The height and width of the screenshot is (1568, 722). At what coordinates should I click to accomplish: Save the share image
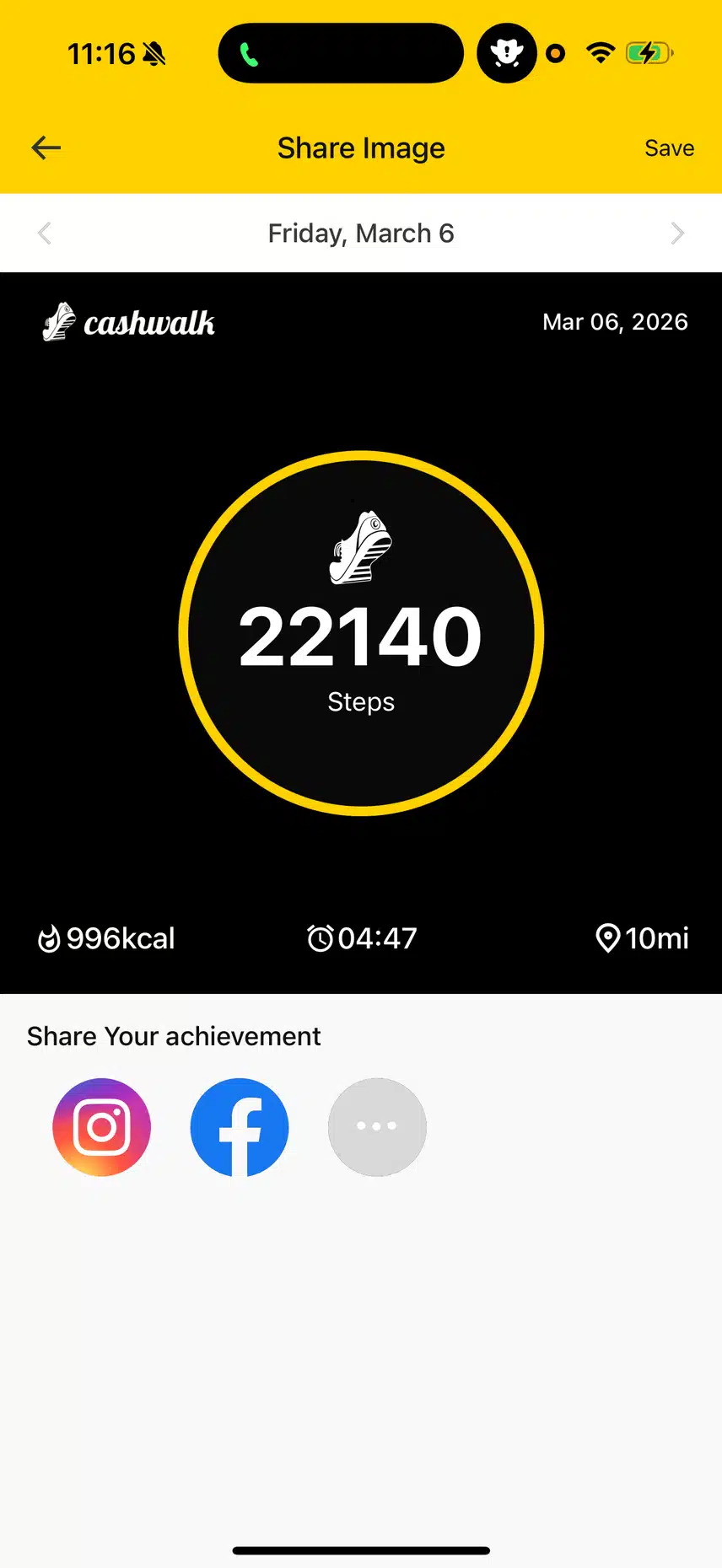point(669,148)
